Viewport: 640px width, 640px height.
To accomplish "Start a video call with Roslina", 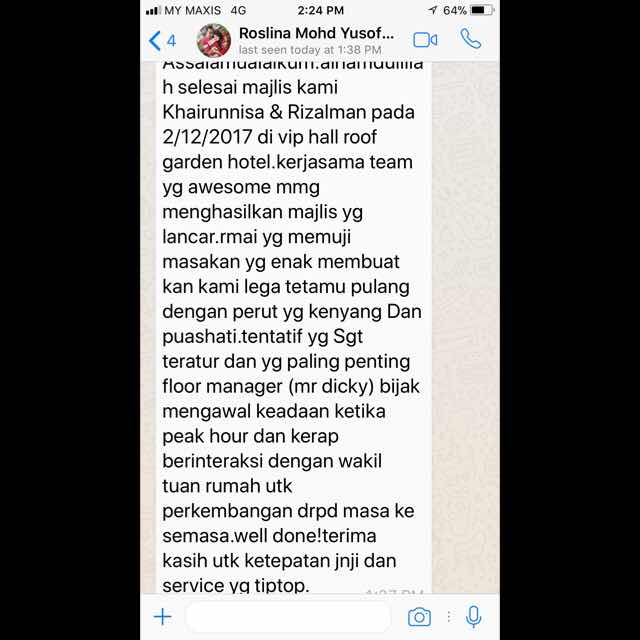I will click(425, 40).
